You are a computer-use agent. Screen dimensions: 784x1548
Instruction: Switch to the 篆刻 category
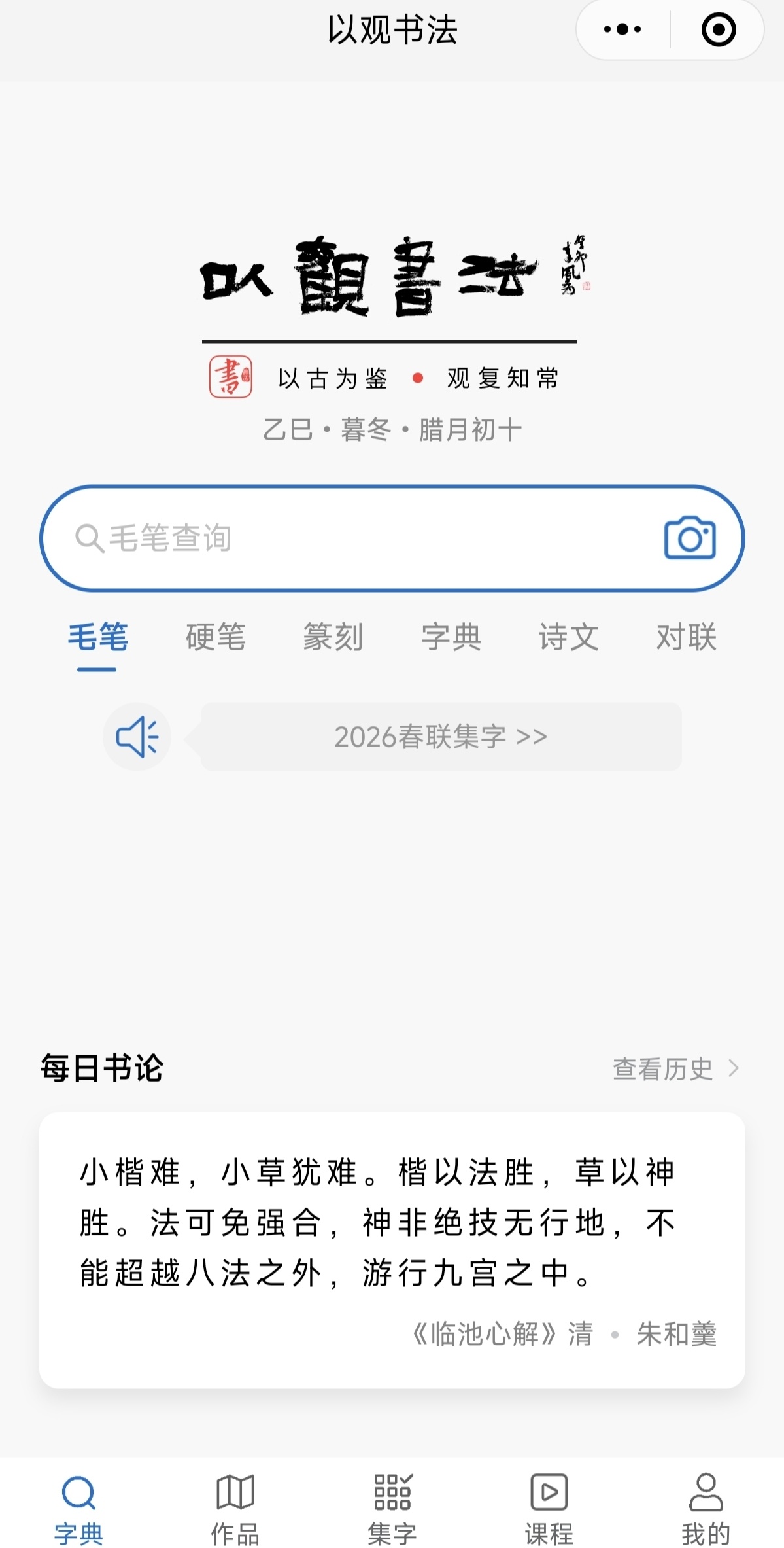click(x=333, y=637)
